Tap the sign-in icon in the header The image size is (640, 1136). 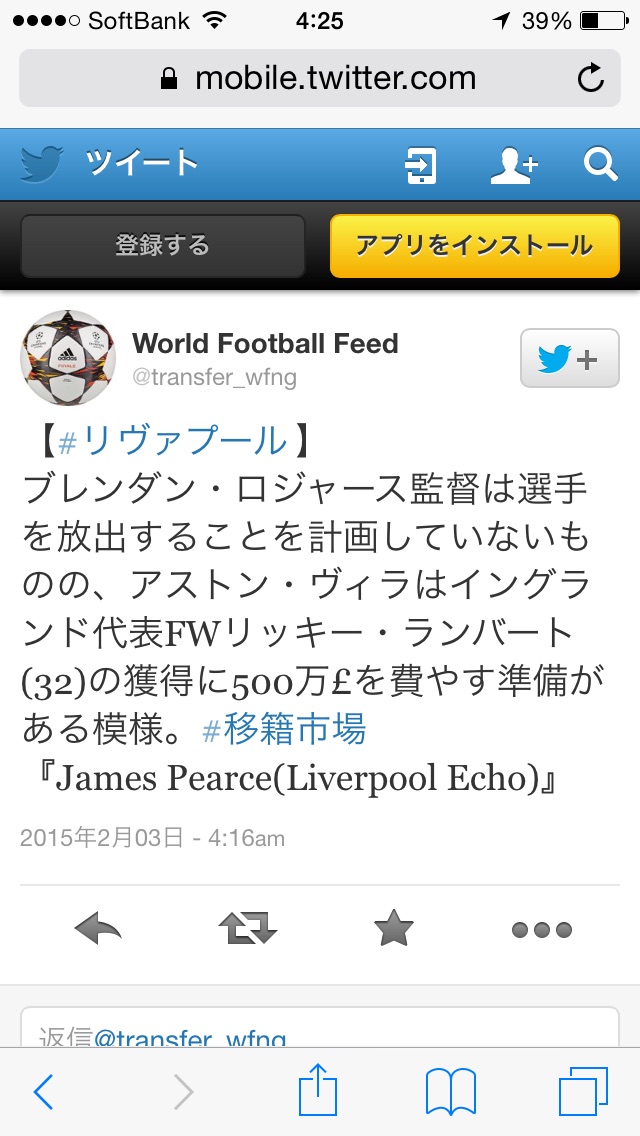[x=421, y=164]
